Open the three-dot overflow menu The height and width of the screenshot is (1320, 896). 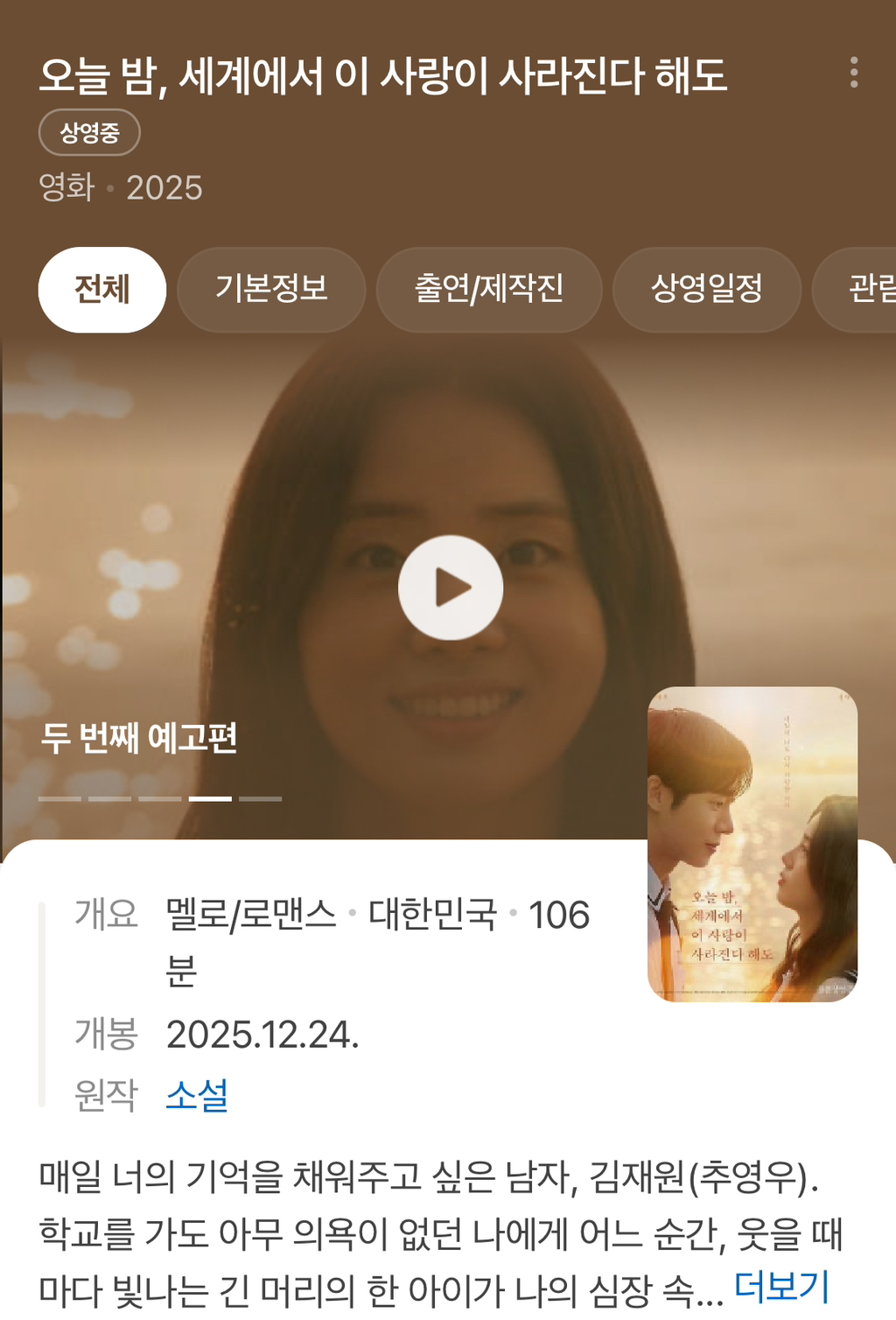pyautogui.click(x=854, y=73)
